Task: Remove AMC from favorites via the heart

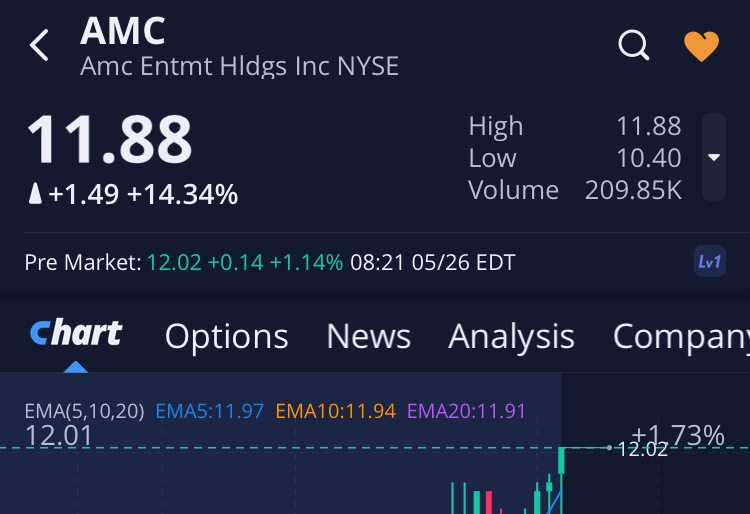Action: click(701, 46)
